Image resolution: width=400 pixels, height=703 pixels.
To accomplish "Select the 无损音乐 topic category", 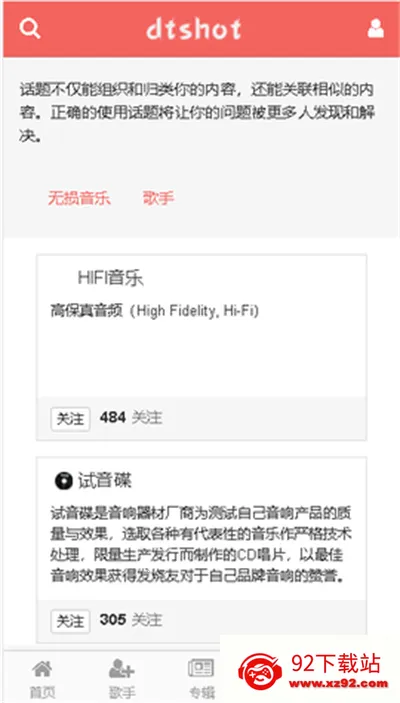I will [79, 198].
